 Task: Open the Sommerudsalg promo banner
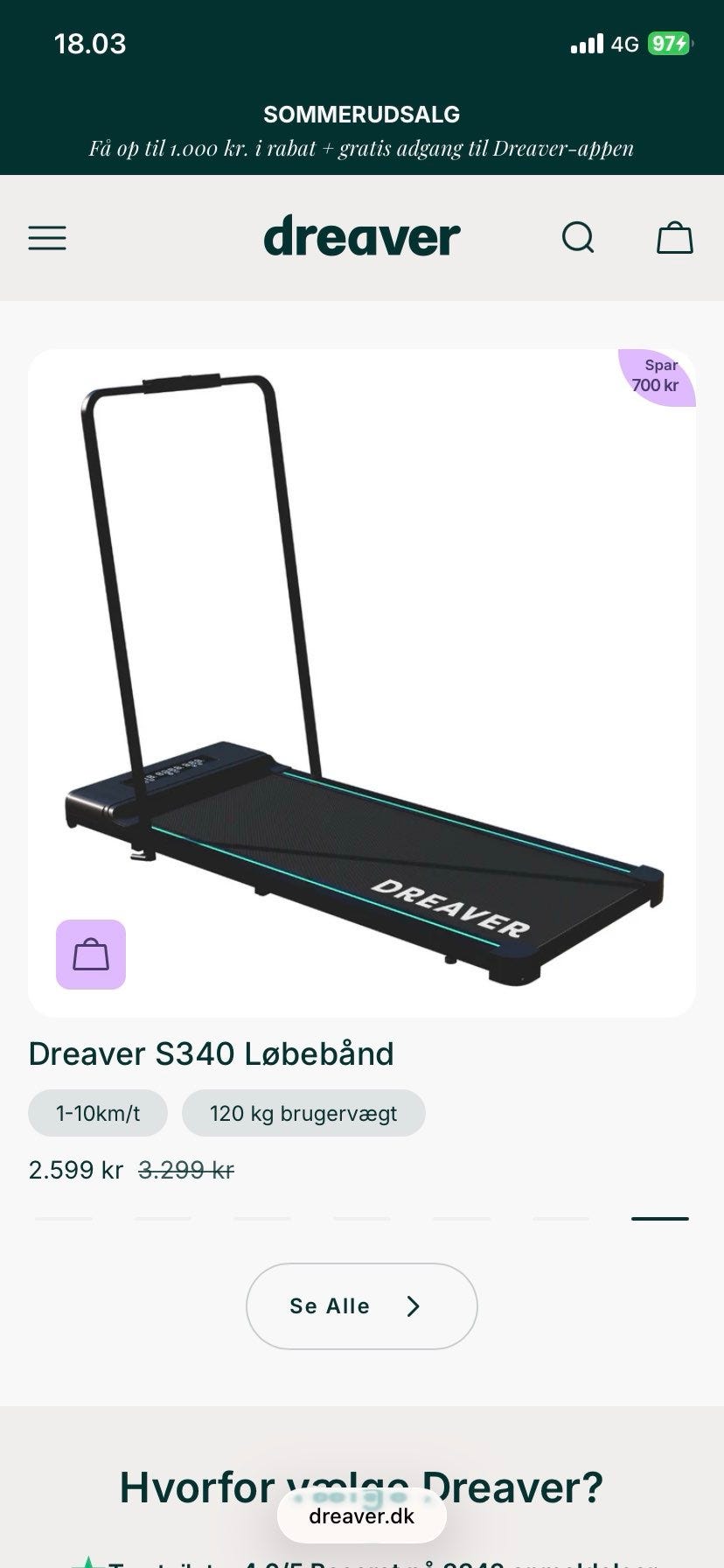(362, 131)
